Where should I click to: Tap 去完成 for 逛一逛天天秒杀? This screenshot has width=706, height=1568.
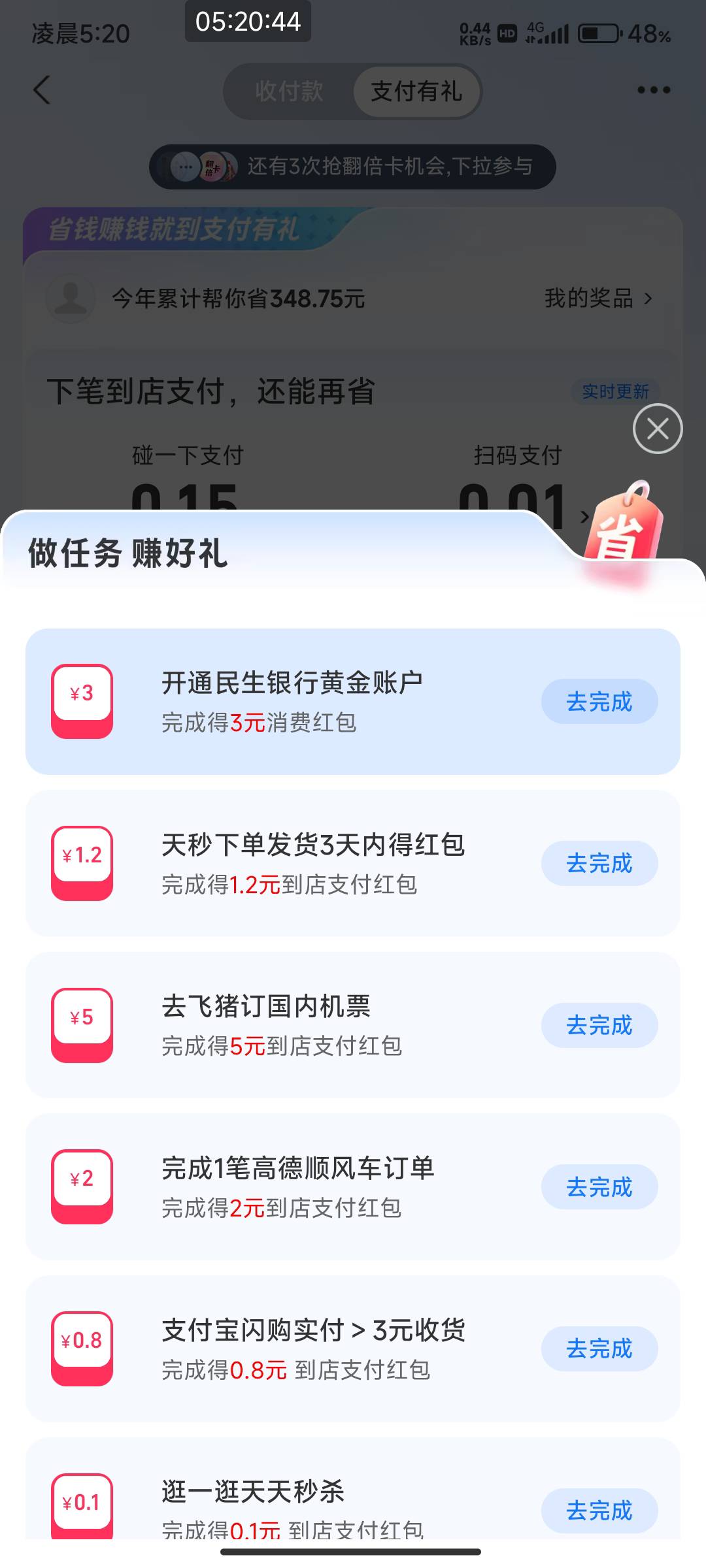point(599,1511)
